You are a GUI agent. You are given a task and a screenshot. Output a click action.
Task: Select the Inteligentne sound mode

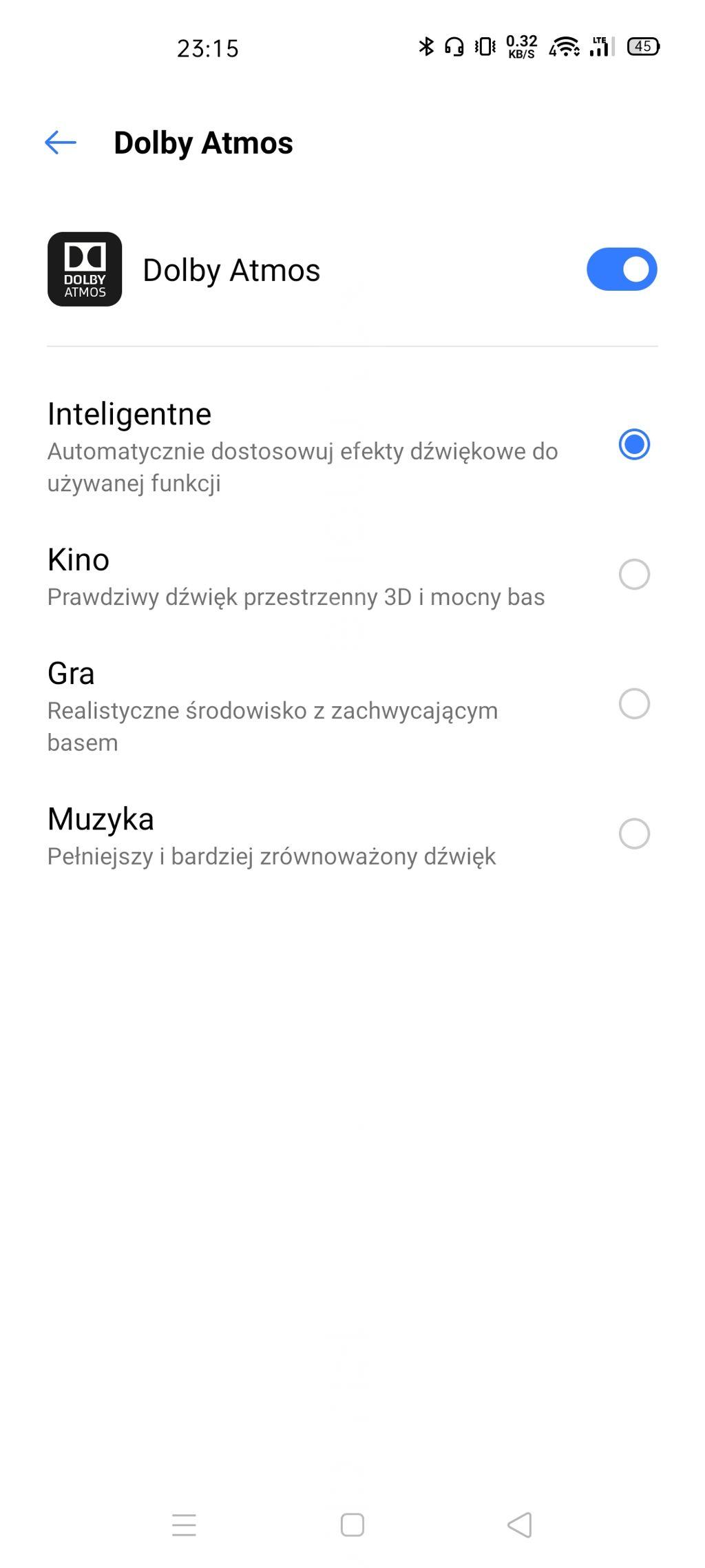coord(633,444)
